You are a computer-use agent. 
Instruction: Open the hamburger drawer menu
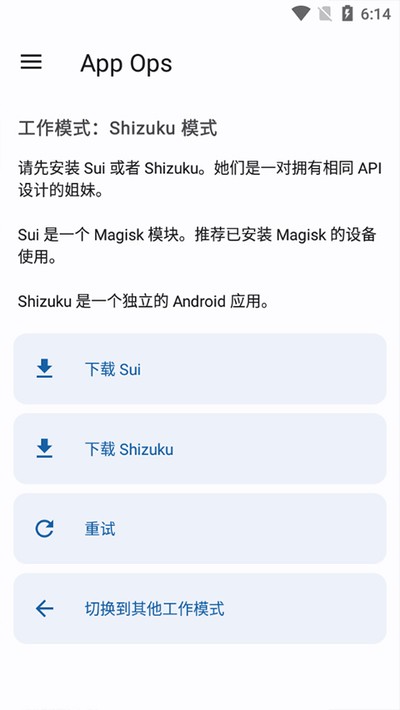tap(31, 62)
